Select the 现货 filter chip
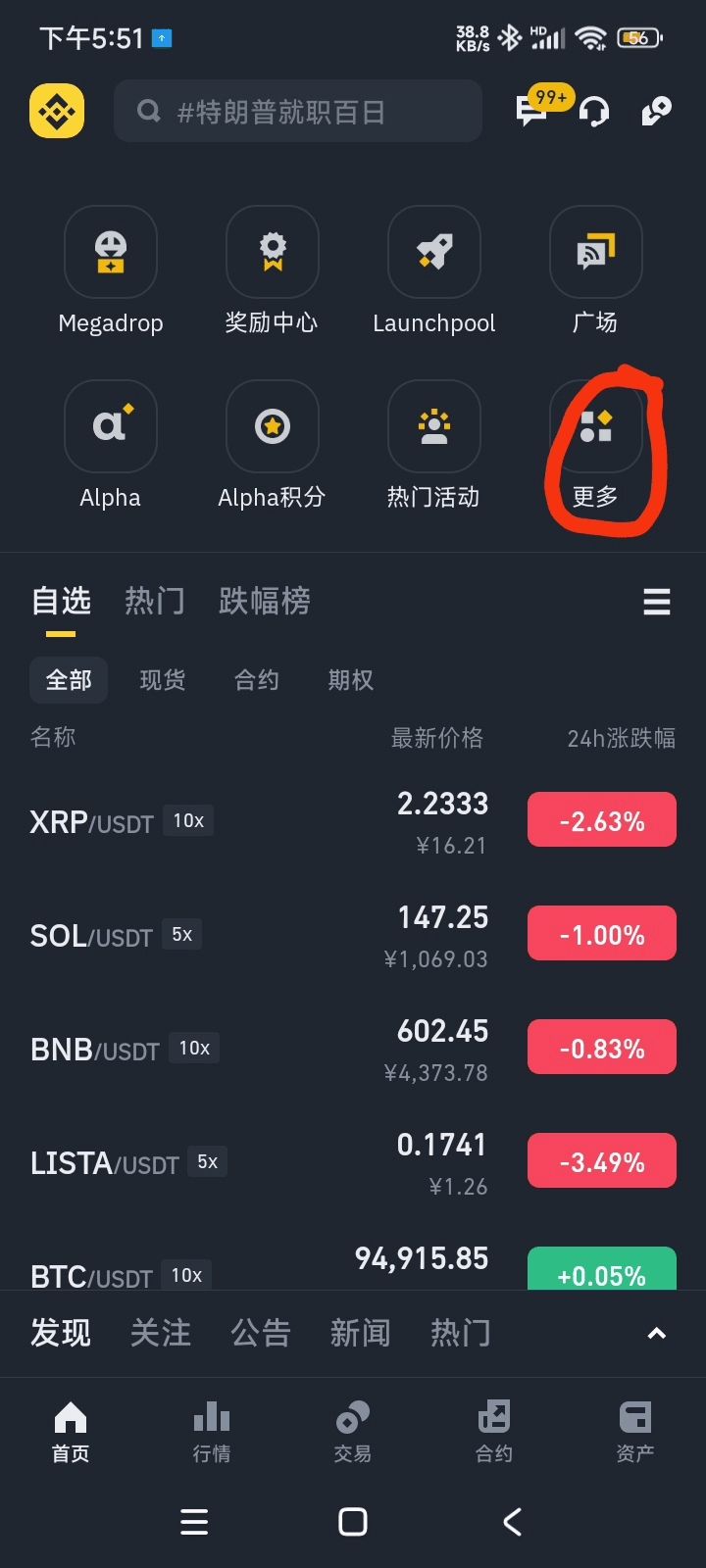Screen dimensions: 706x1568 click(x=163, y=680)
